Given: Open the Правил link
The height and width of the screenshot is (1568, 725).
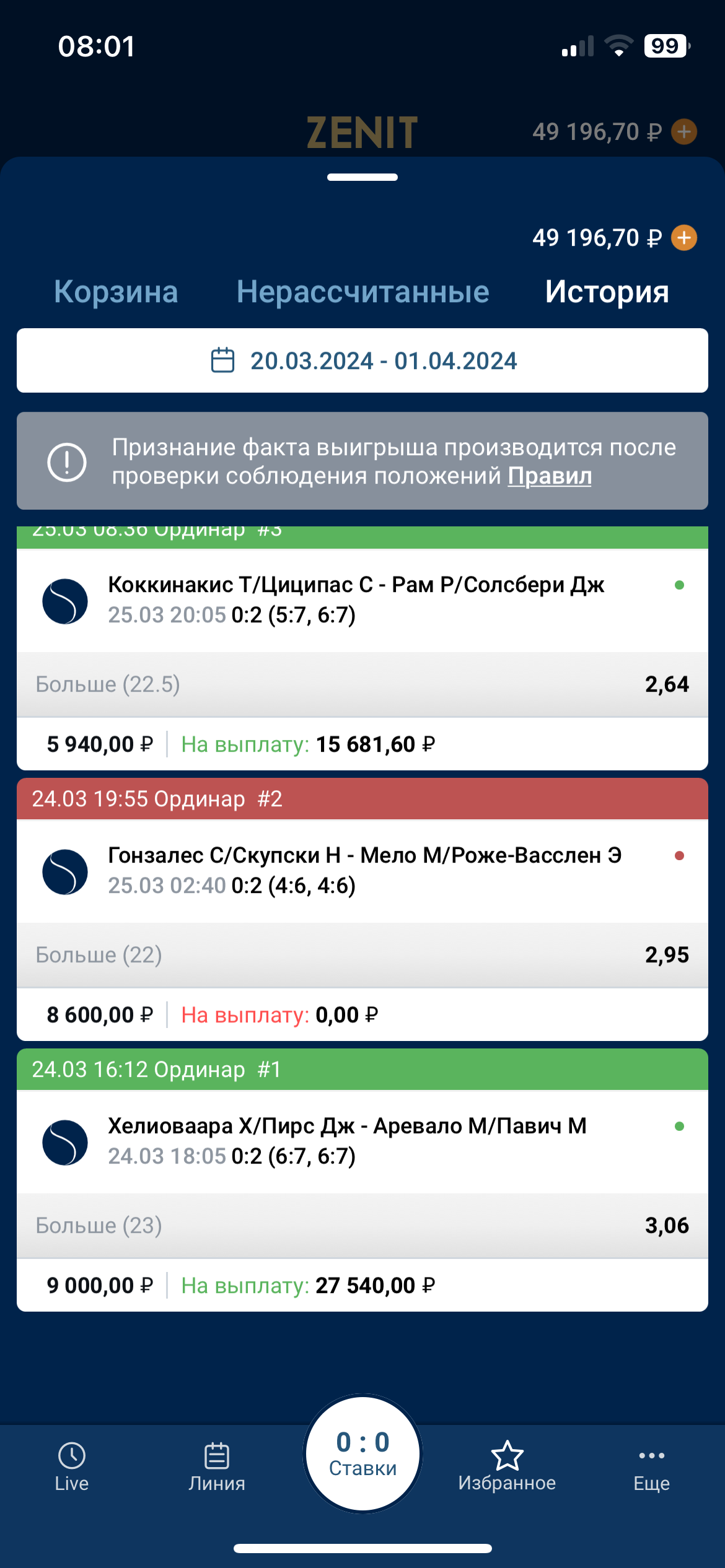Looking at the screenshot, I should [550, 476].
